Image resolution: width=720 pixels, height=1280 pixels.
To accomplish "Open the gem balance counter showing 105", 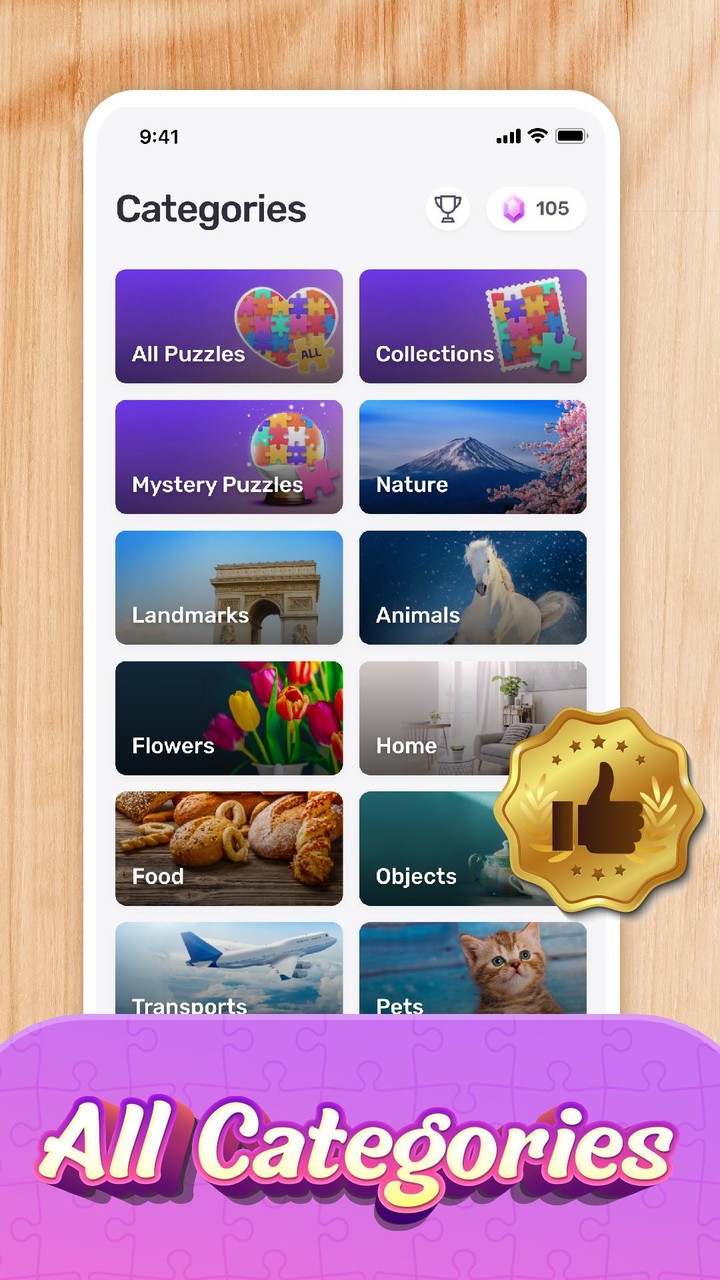I will [536, 208].
